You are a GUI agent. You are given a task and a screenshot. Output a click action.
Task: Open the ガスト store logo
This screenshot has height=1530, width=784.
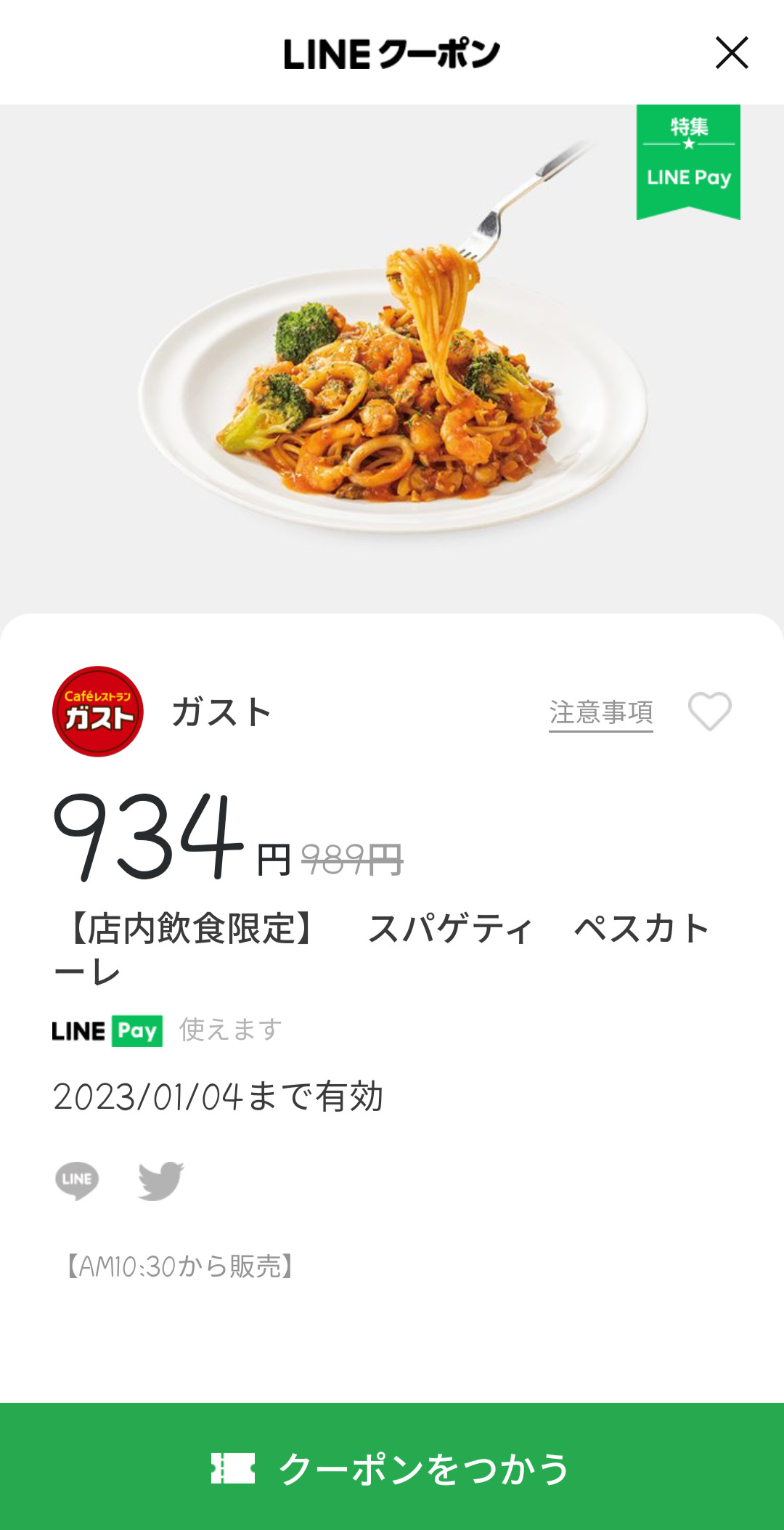98,712
